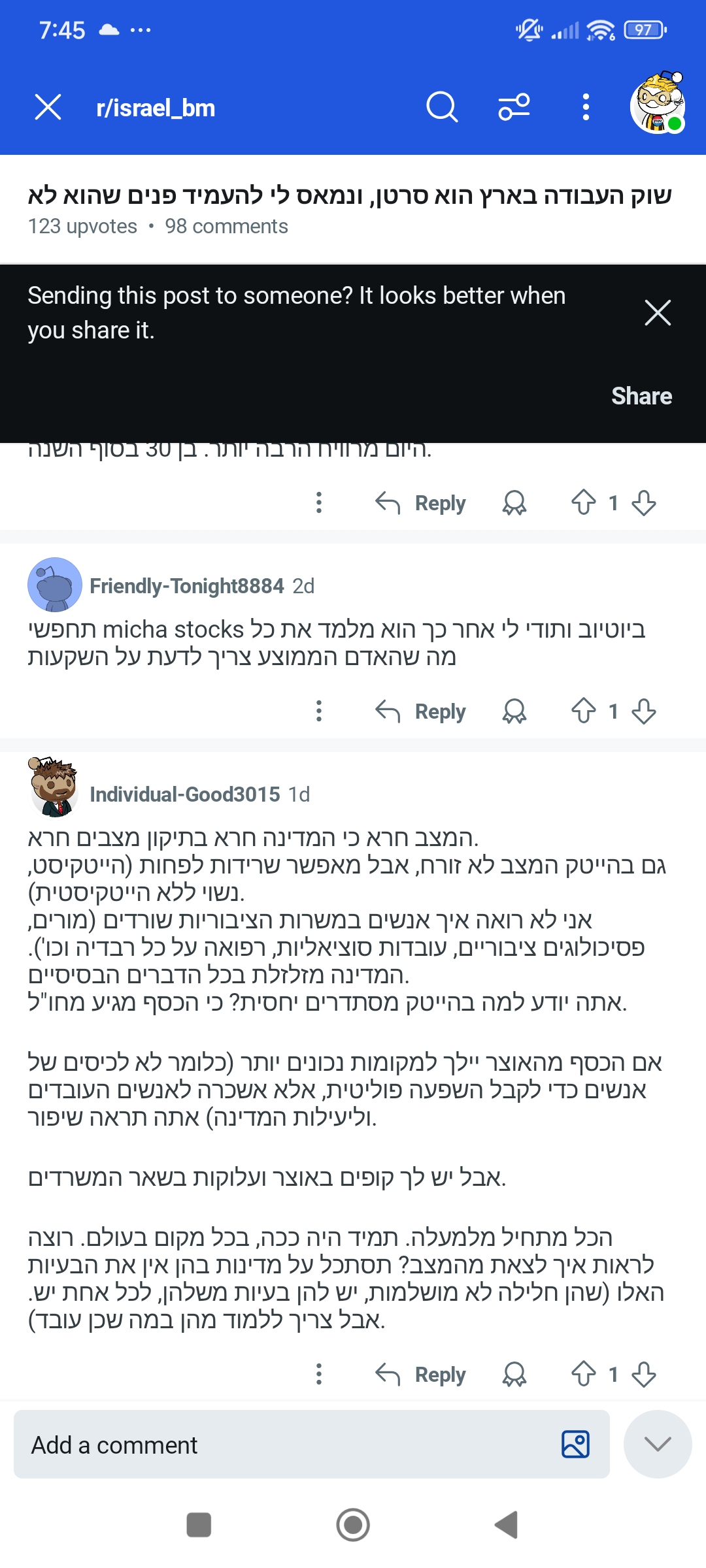Reply to Friendly-Tonight8884's comment
Image resolution: width=706 pixels, height=1568 pixels.
(x=421, y=711)
